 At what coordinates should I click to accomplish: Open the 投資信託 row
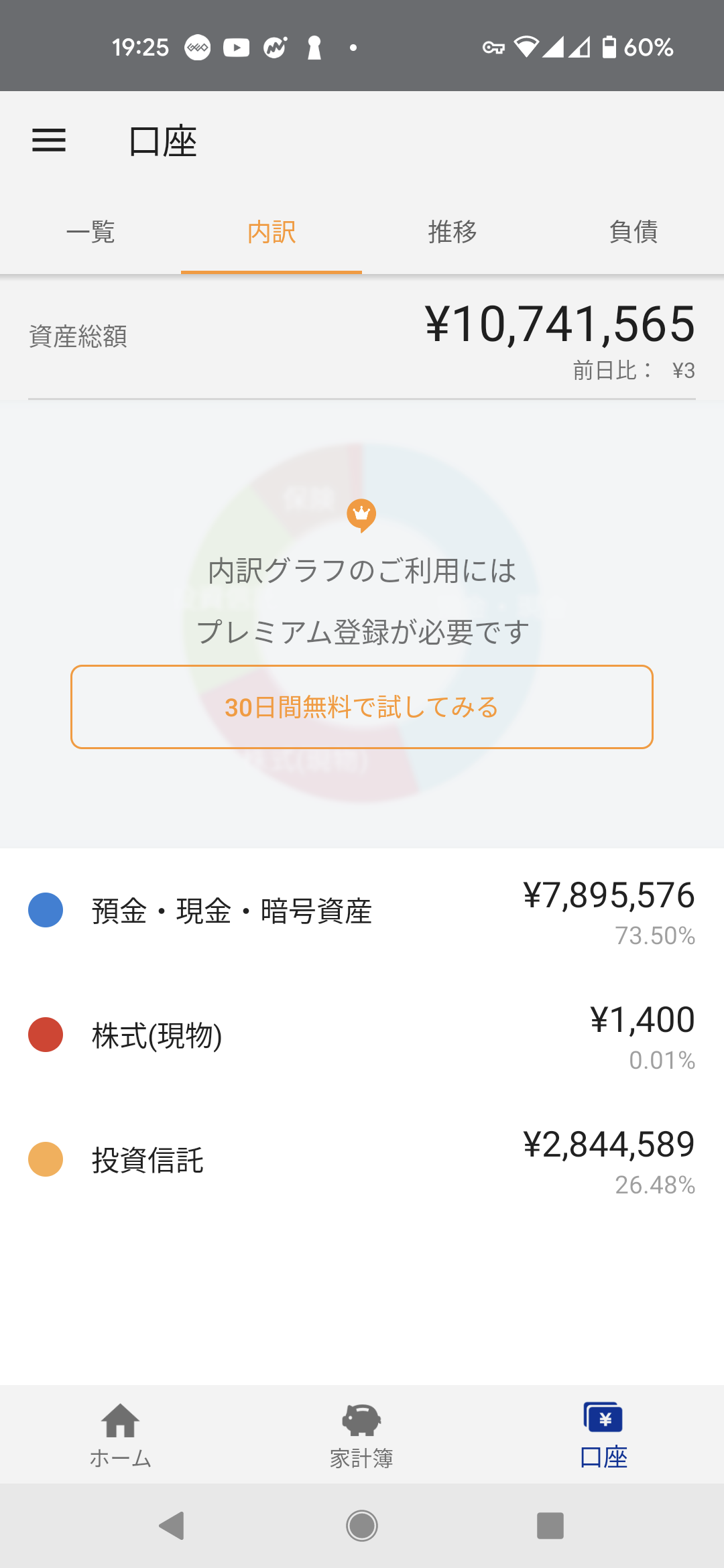pos(362,1160)
